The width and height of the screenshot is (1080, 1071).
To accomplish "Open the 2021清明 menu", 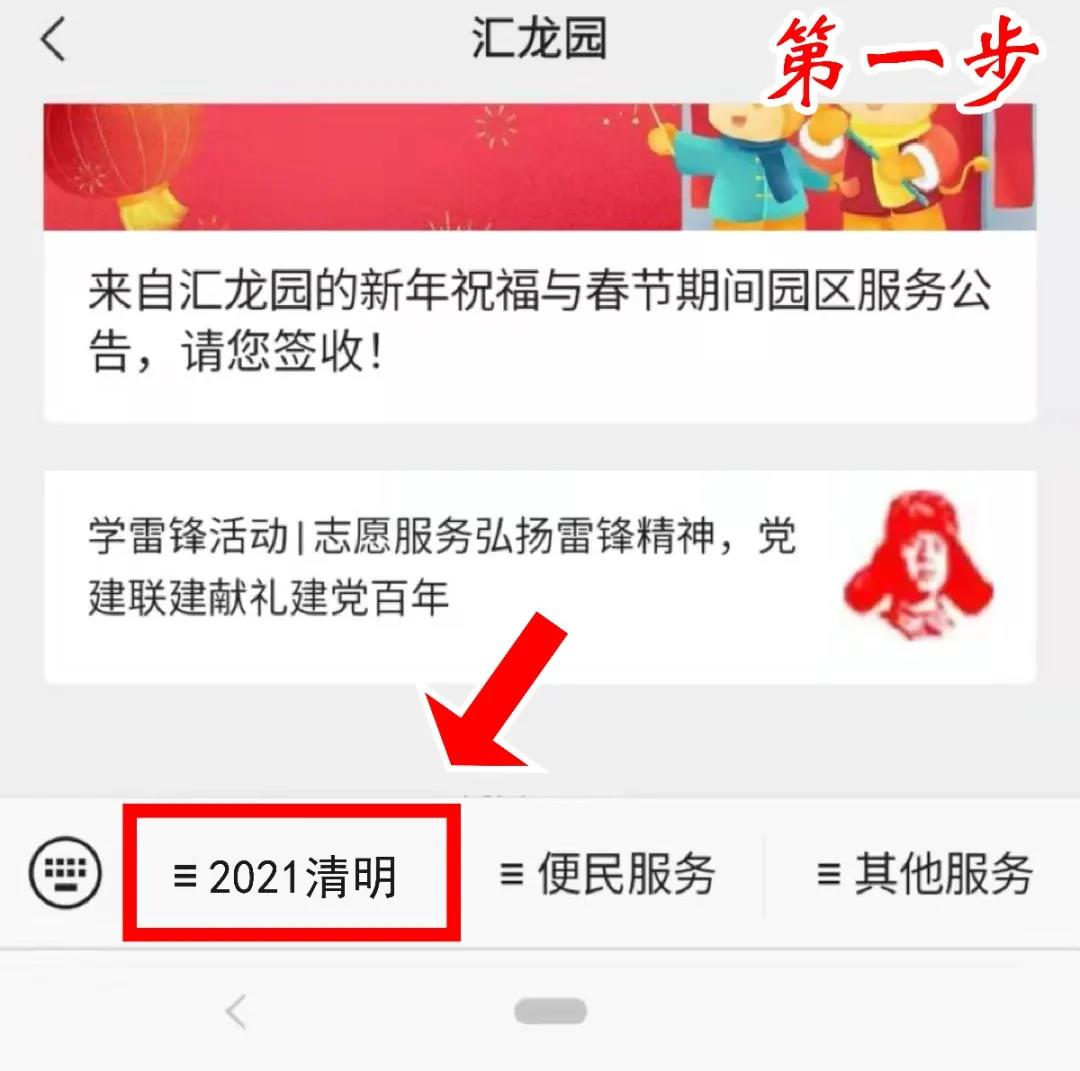I will [x=291, y=875].
